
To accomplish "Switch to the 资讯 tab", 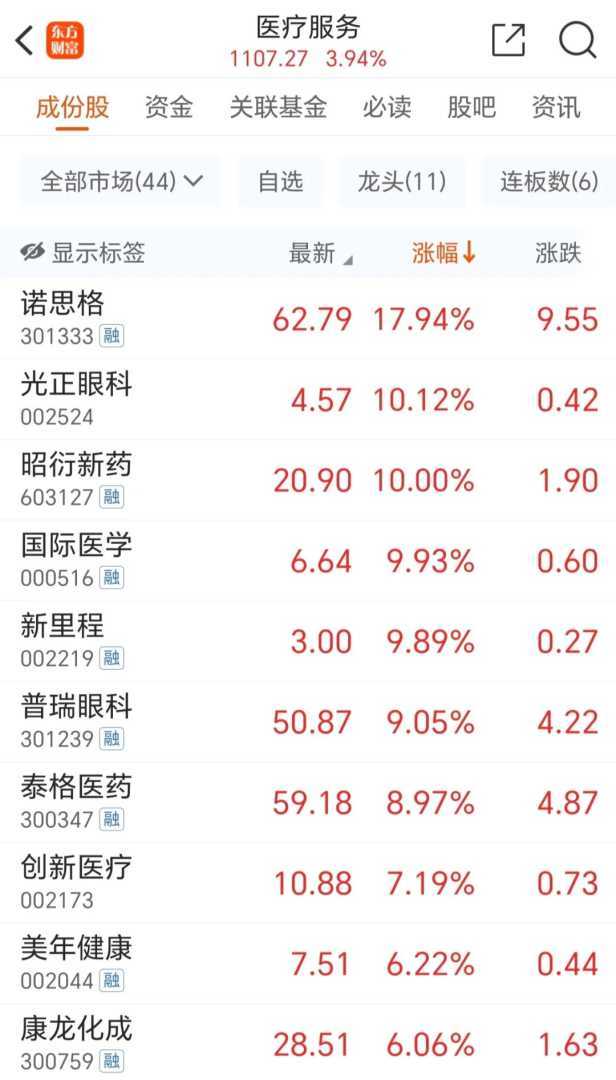I will coord(556,107).
